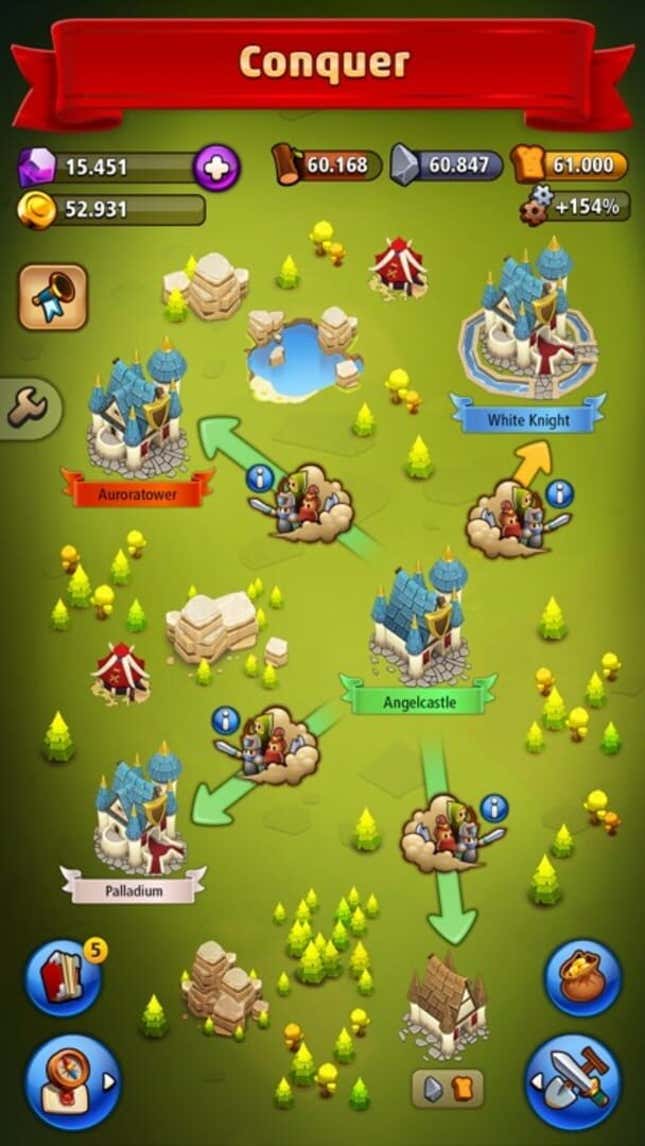Image resolution: width=645 pixels, height=1146 pixels.
Task: View info for battle toward Palladium
Action: [x=227, y=719]
